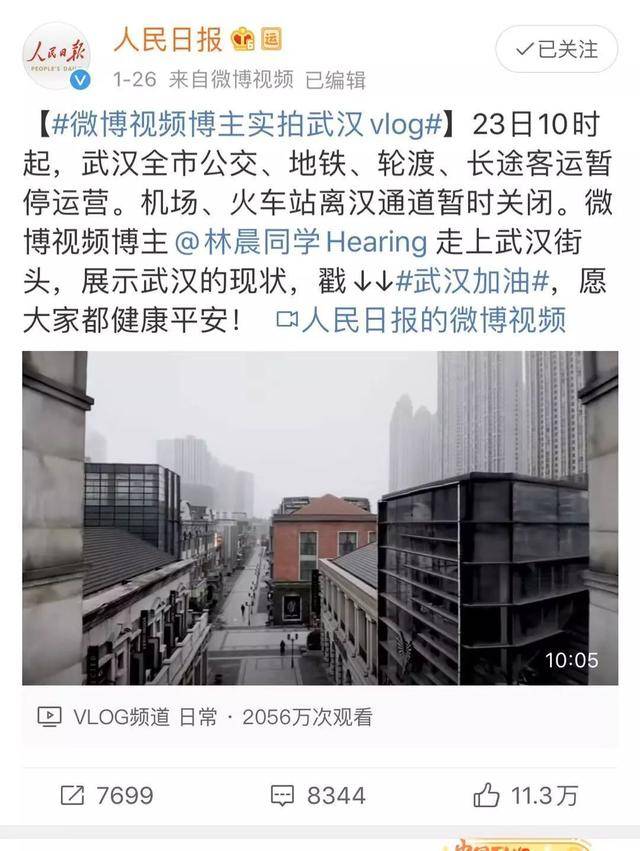This screenshot has height=851, width=640.
Task: Repost this post with 7699 shares
Action: [106, 796]
